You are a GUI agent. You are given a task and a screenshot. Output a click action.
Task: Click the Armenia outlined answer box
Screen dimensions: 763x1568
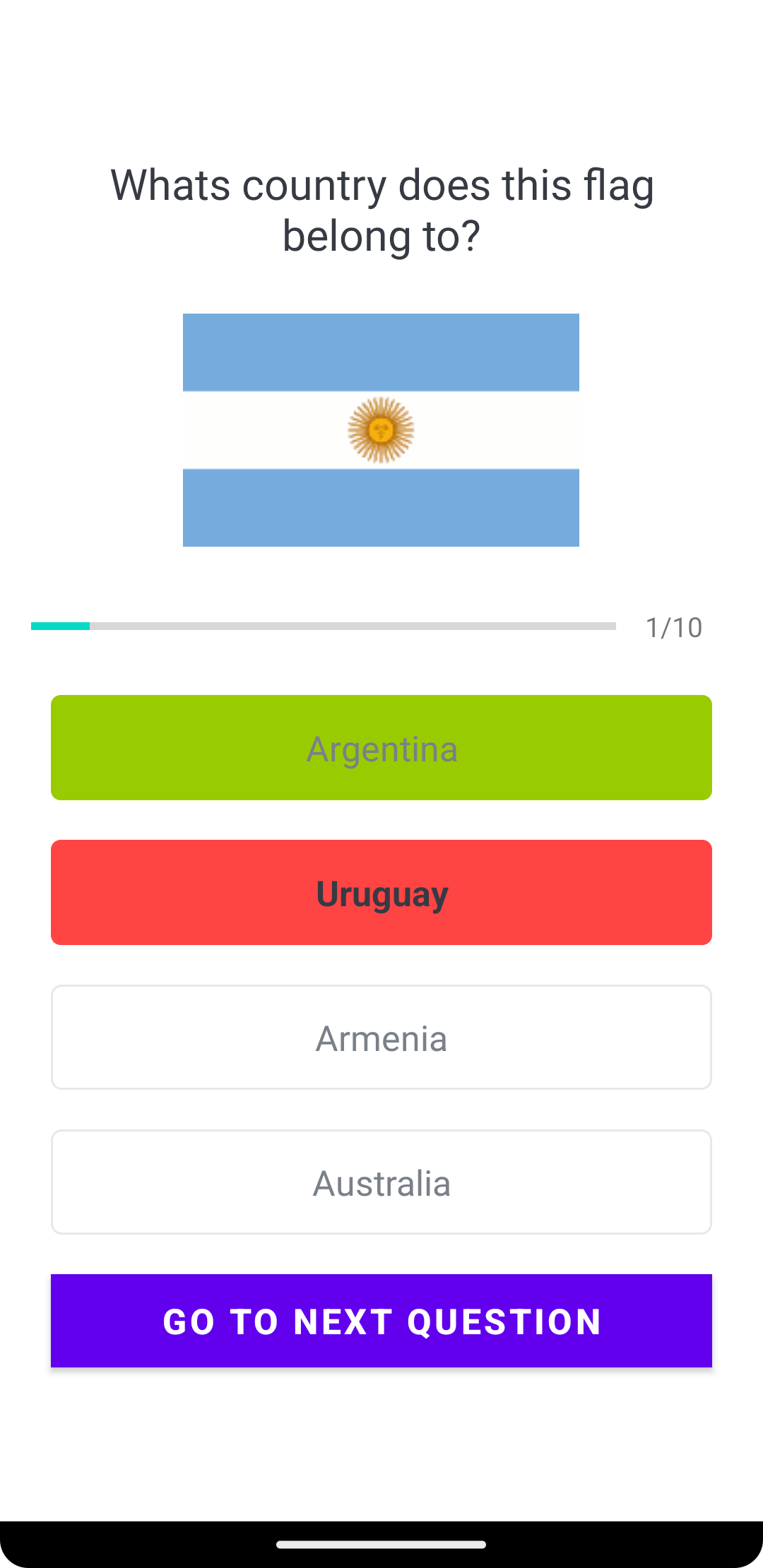point(381,1037)
